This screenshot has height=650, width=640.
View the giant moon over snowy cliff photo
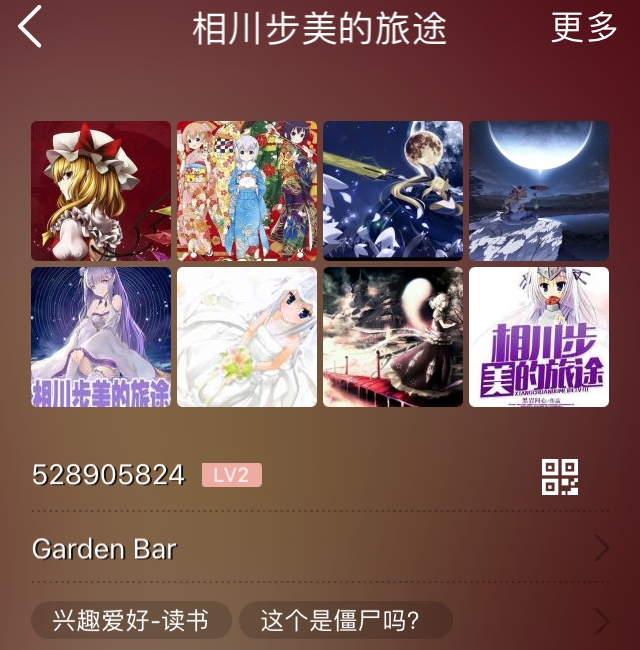click(539, 191)
